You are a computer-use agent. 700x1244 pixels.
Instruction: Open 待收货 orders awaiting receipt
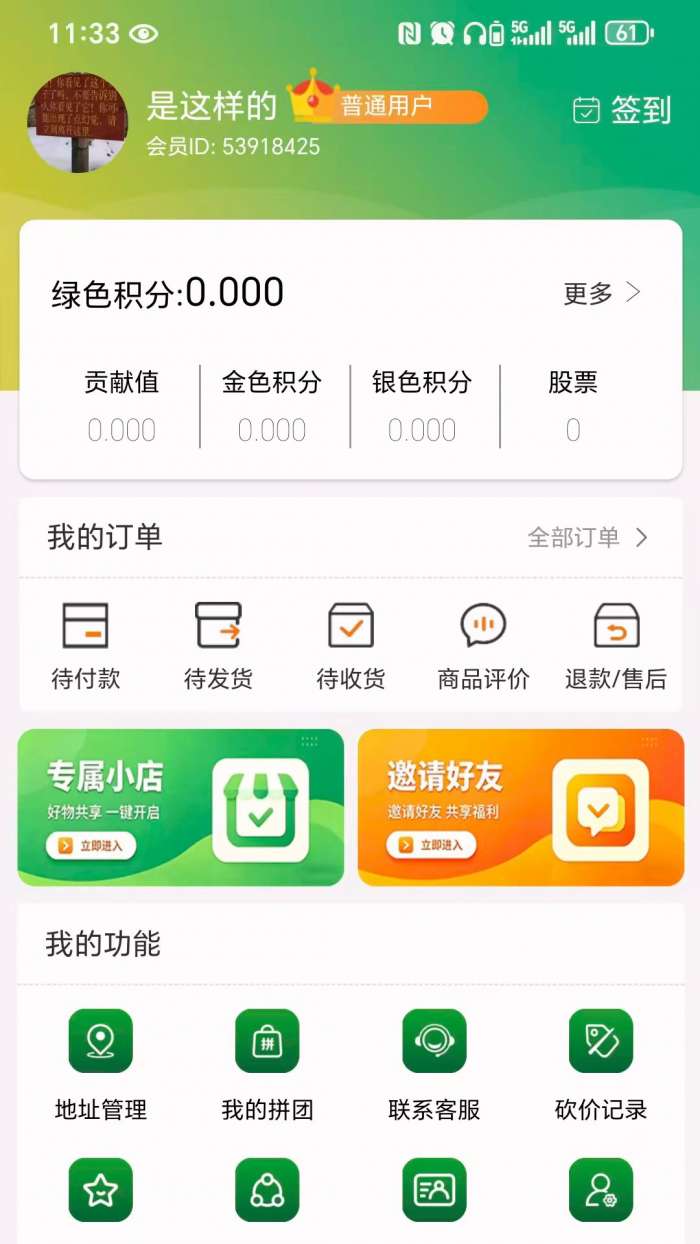pos(351,645)
